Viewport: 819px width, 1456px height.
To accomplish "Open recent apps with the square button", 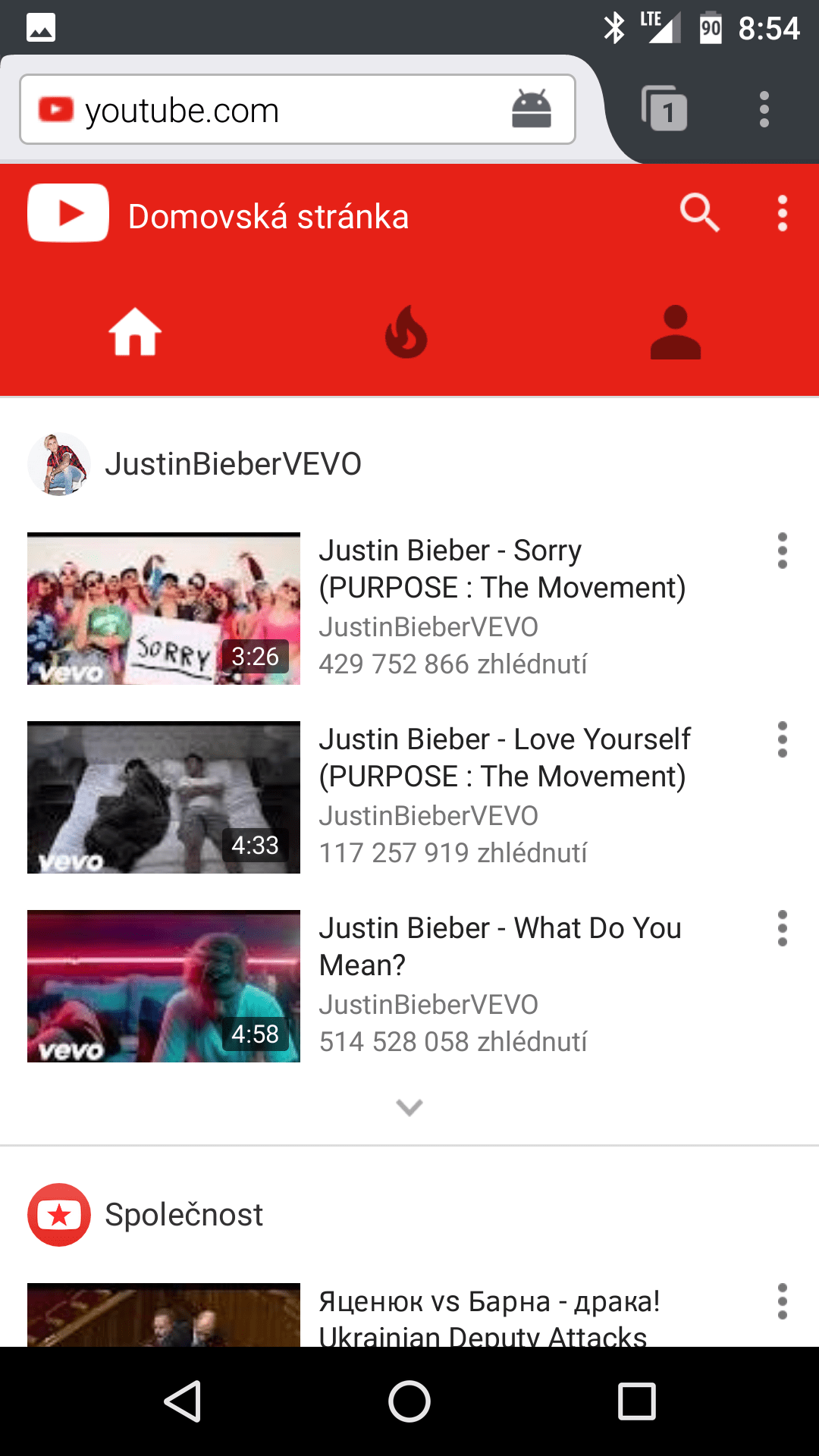I will [637, 1401].
